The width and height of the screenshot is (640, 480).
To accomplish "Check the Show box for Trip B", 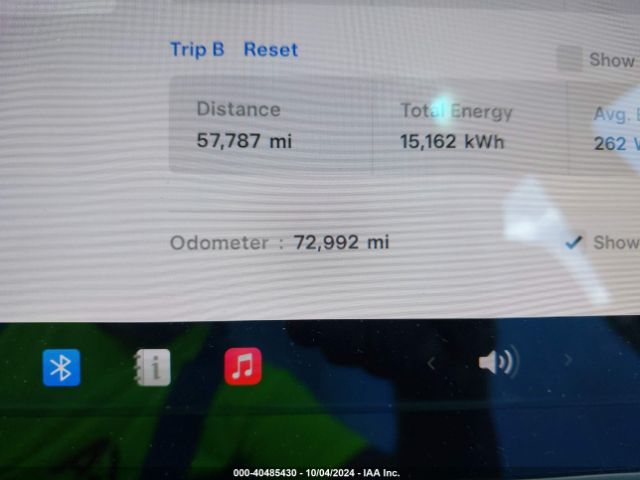I will pos(569,59).
